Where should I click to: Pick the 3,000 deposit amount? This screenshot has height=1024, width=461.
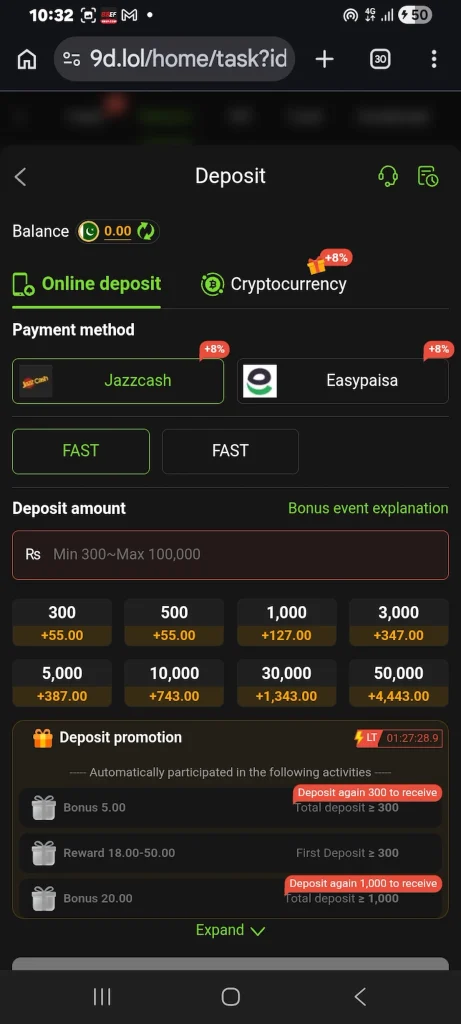coord(399,623)
